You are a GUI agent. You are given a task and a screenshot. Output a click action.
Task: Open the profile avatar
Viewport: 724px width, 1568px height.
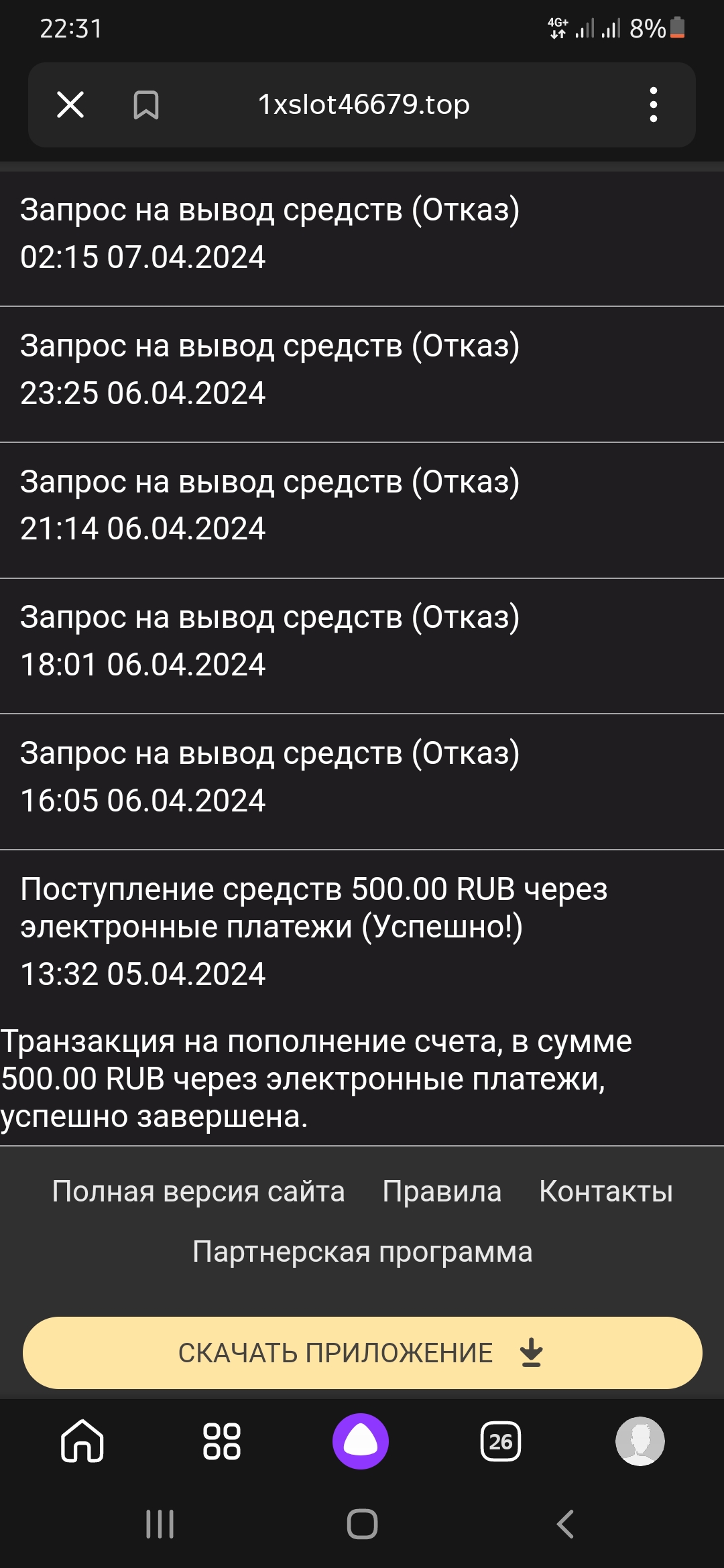640,1441
